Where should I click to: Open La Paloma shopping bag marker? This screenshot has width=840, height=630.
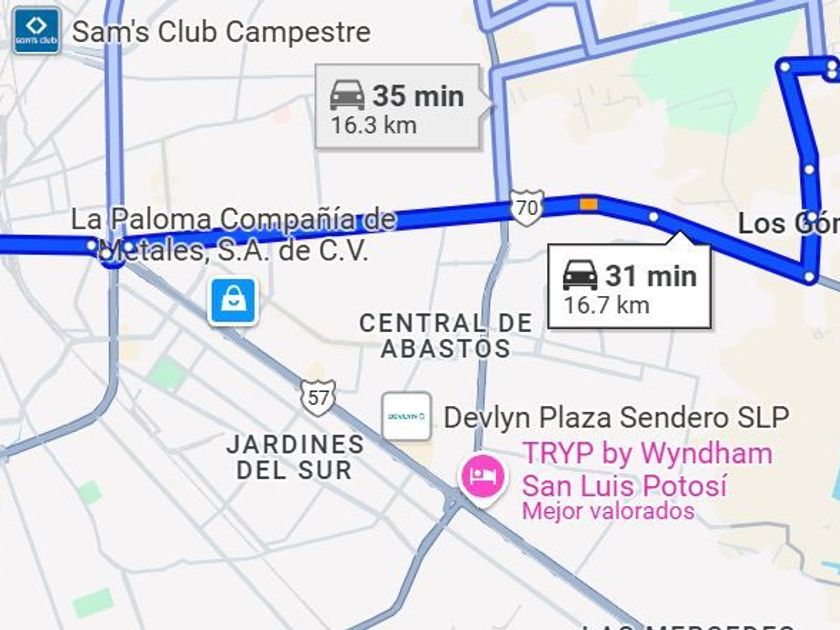(232, 299)
